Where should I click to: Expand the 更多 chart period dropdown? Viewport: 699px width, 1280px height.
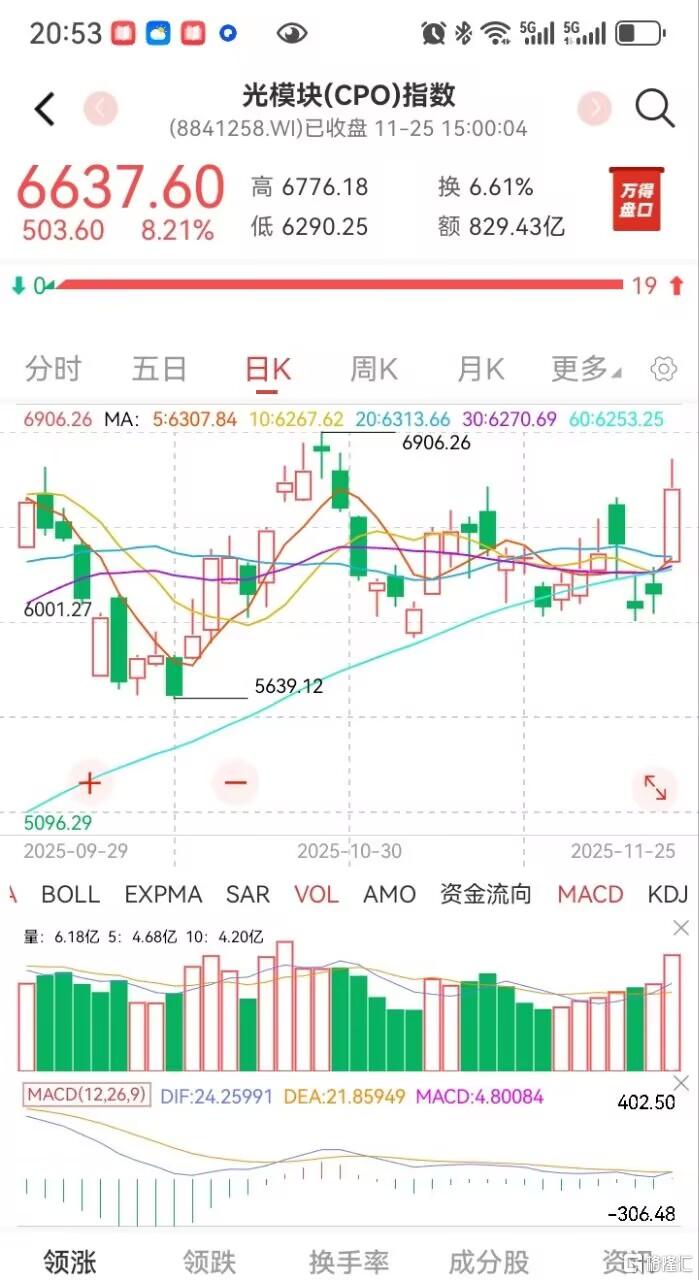[585, 369]
